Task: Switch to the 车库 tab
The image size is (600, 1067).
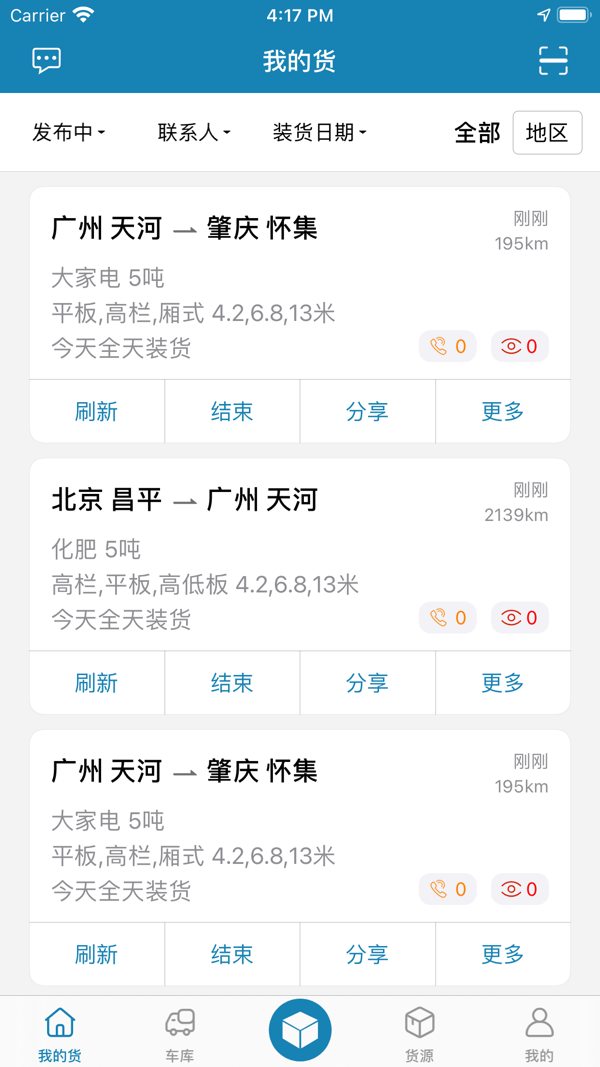Action: pos(180,1033)
